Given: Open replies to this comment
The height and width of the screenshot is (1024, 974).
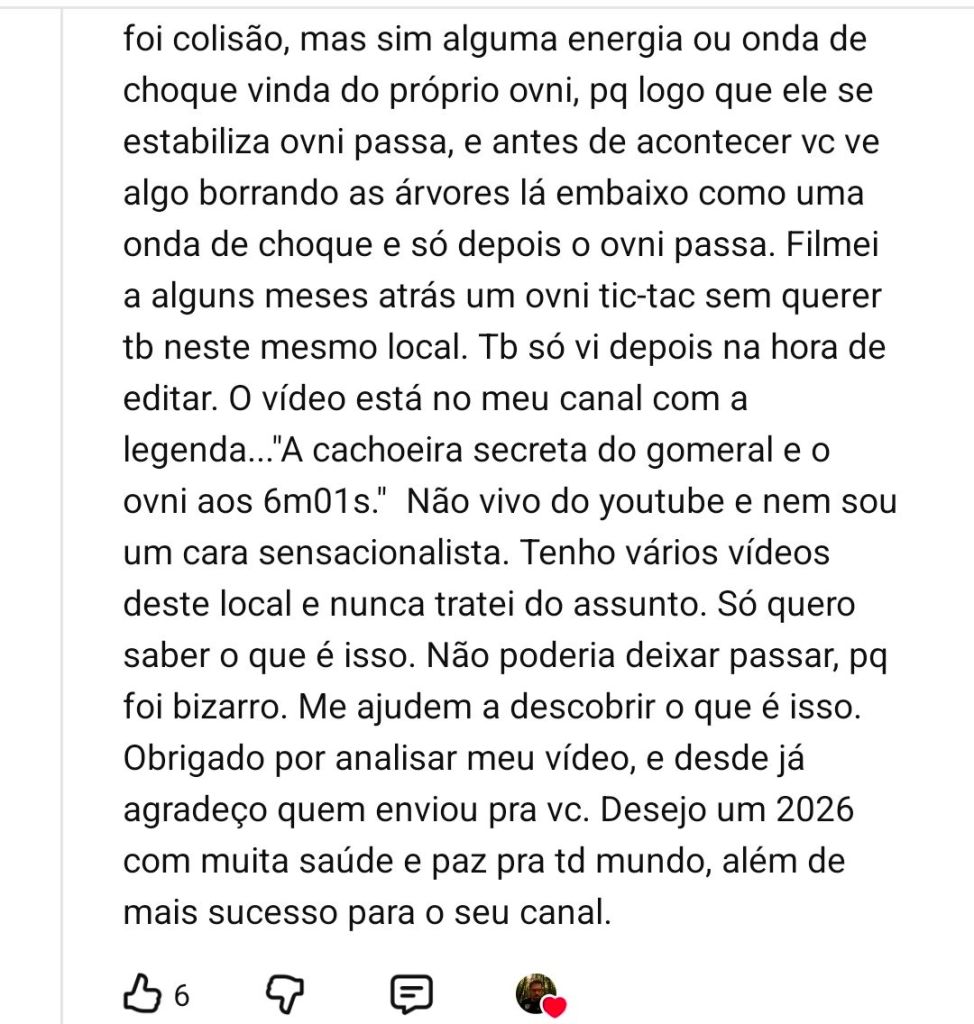Looking at the screenshot, I should [410, 994].
